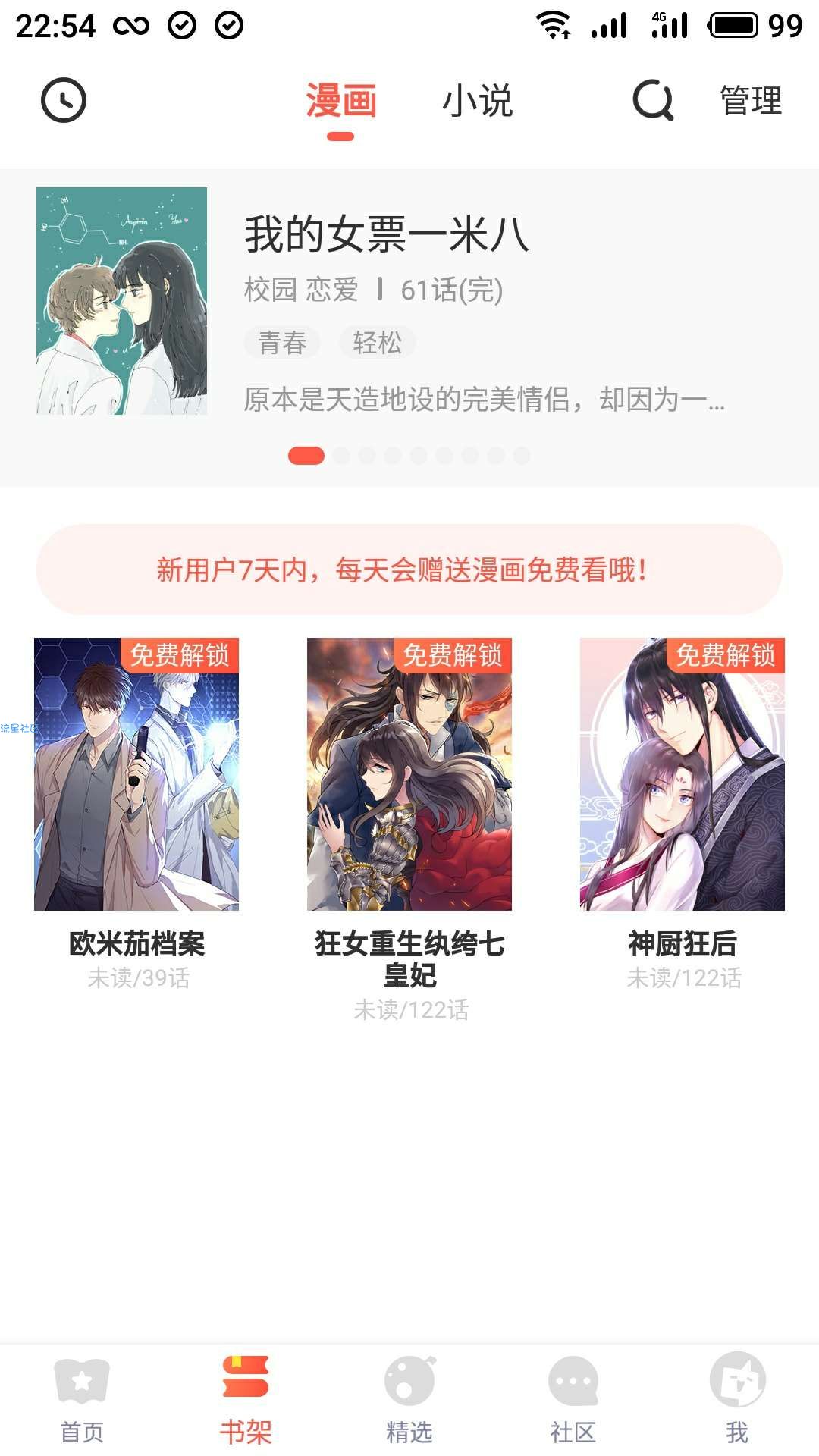Tap the new-user free comics banner
Viewport: 819px width, 1456px height.
tap(409, 570)
